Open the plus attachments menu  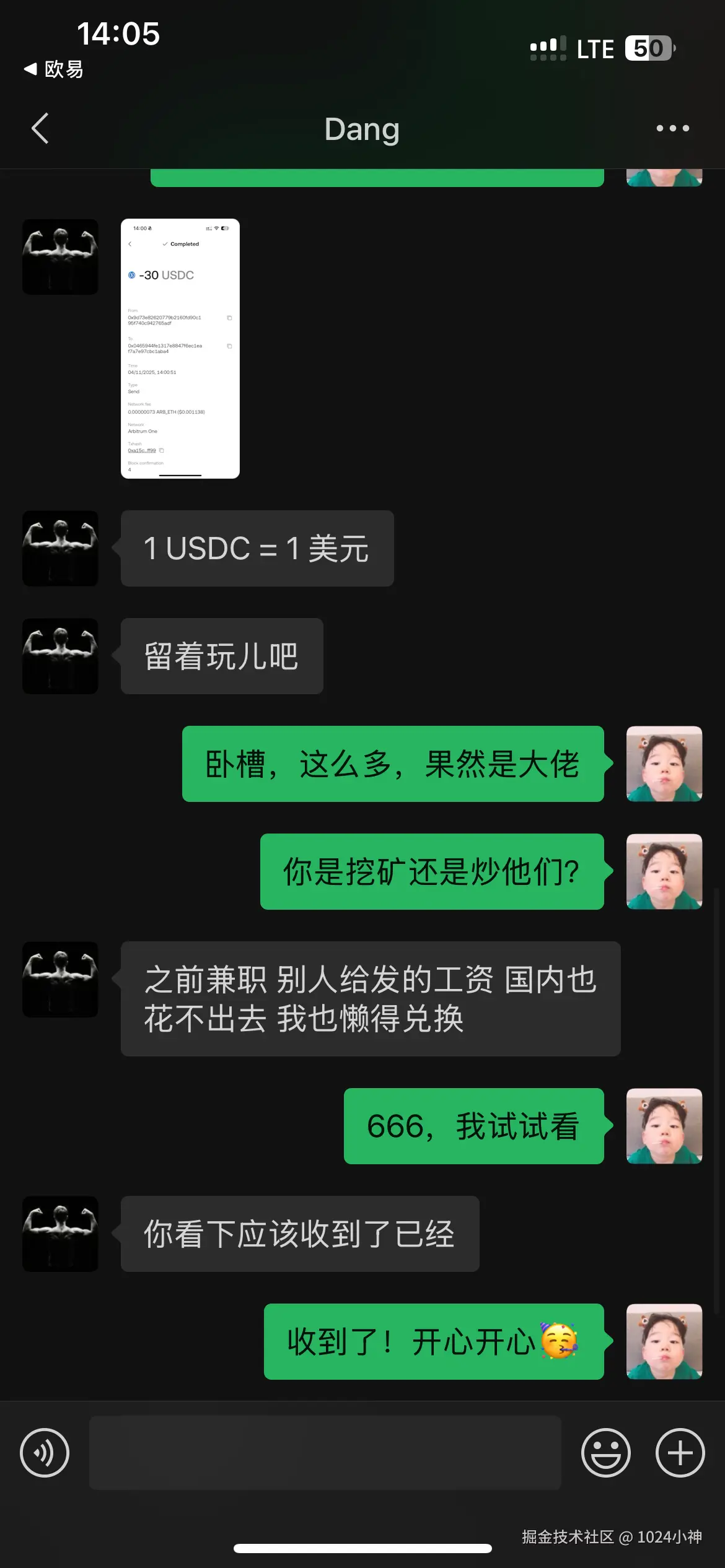[680, 1452]
